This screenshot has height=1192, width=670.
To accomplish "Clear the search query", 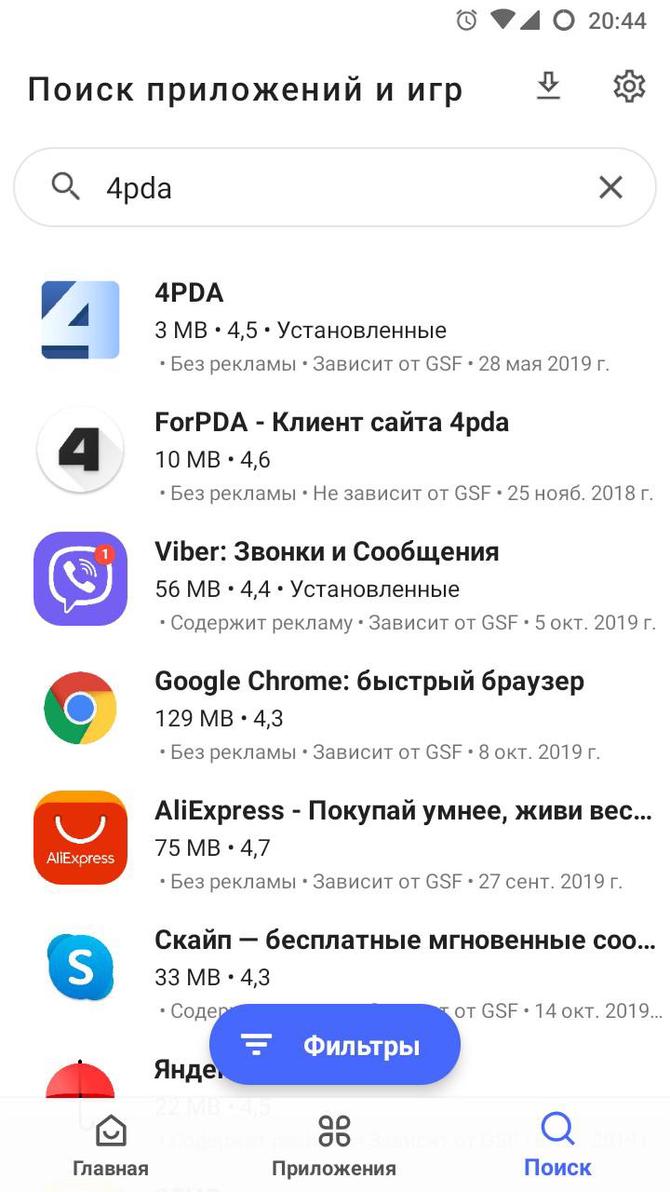I will [610, 187].
